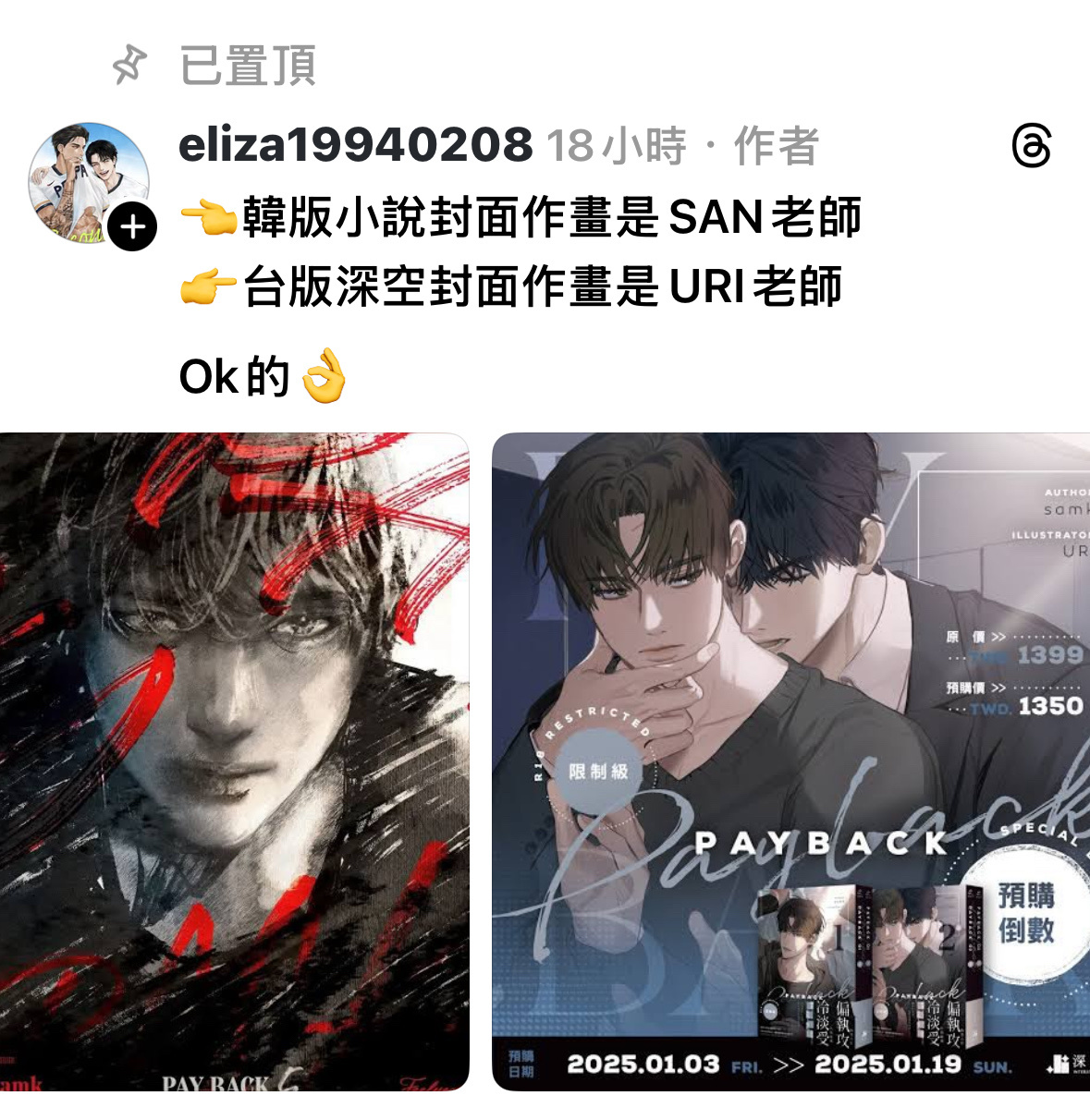
Task: Open the Threads logo icon on the post
Action: [x=1031, y=147]
